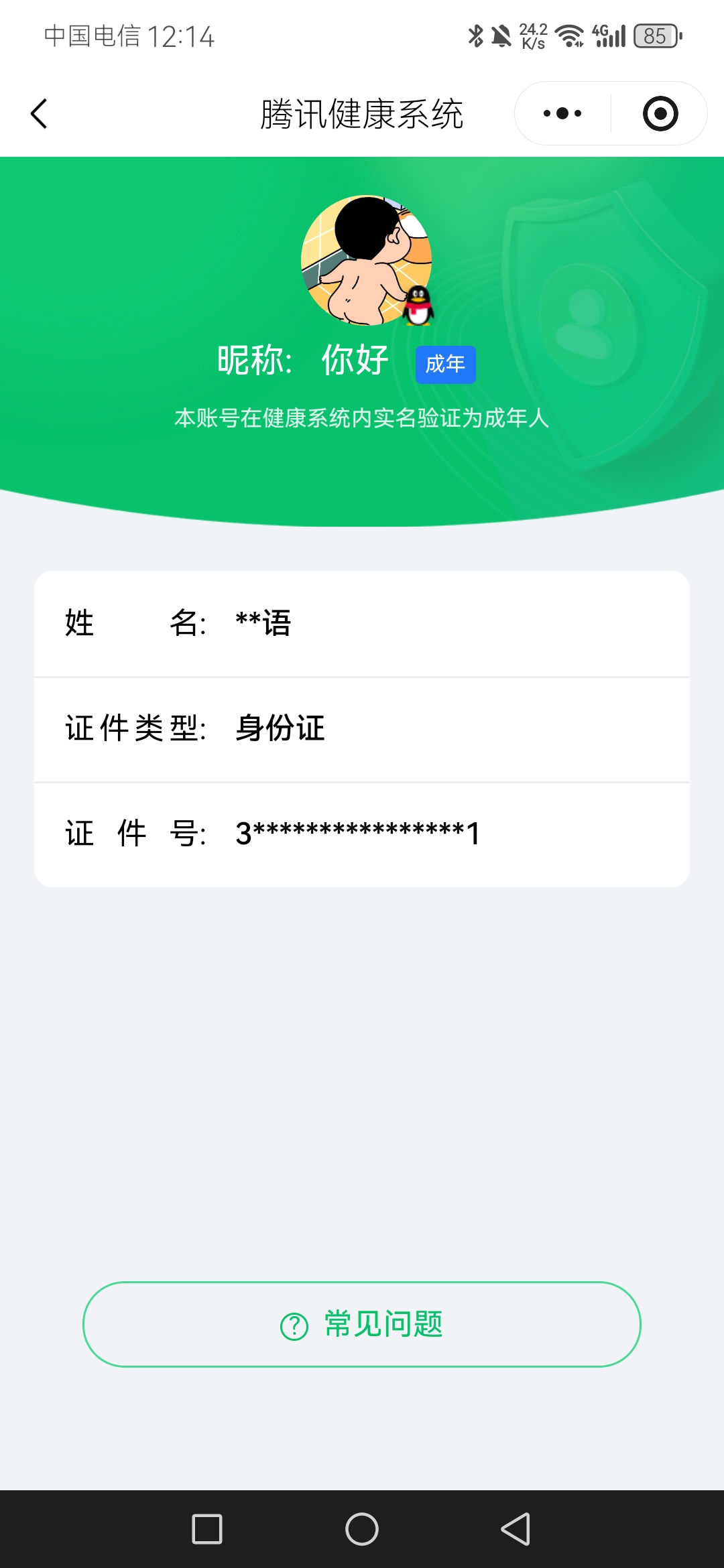This screenshot has height=1568, width=724.
Task: Tap the Bluetooth icon in the status bar
Action: point(476,37)
